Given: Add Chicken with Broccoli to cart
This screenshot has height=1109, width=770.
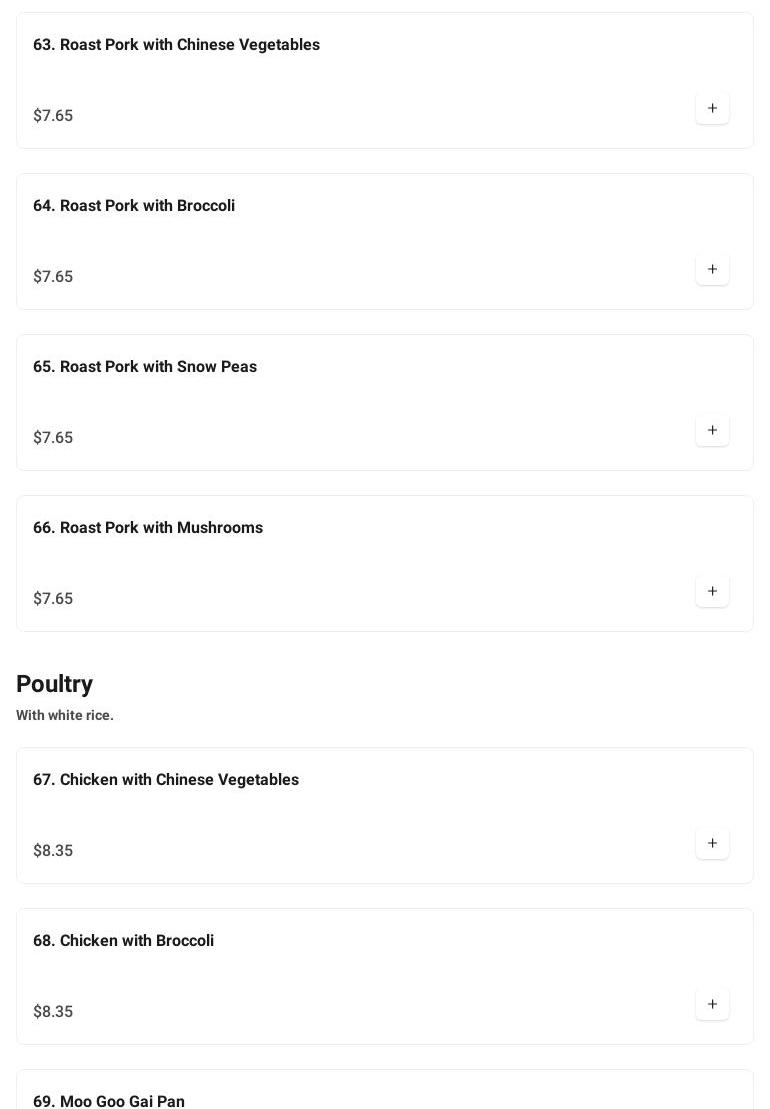Looking at the screenshot, I should coord(712,1004).
